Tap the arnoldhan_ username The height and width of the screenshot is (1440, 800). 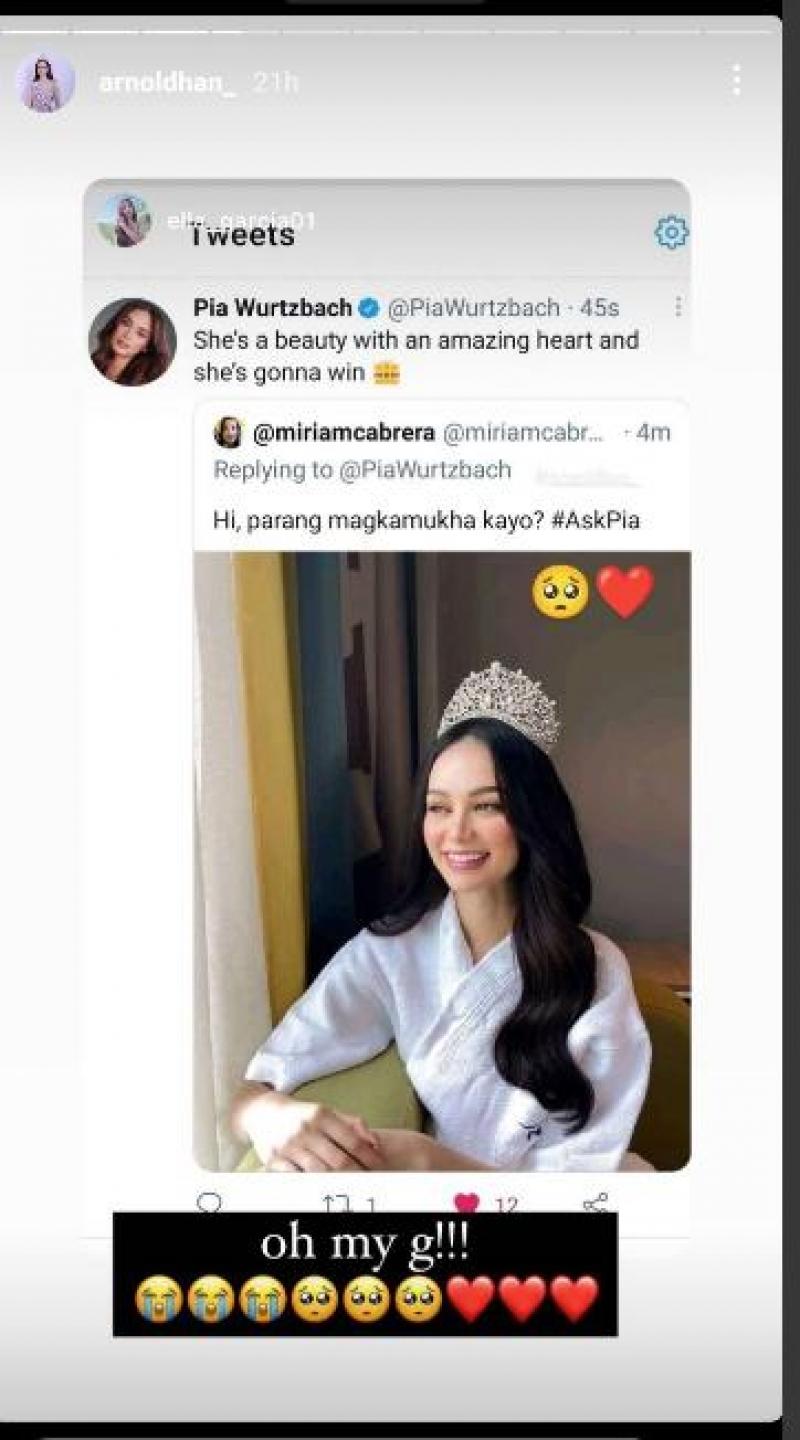(167, 82)
